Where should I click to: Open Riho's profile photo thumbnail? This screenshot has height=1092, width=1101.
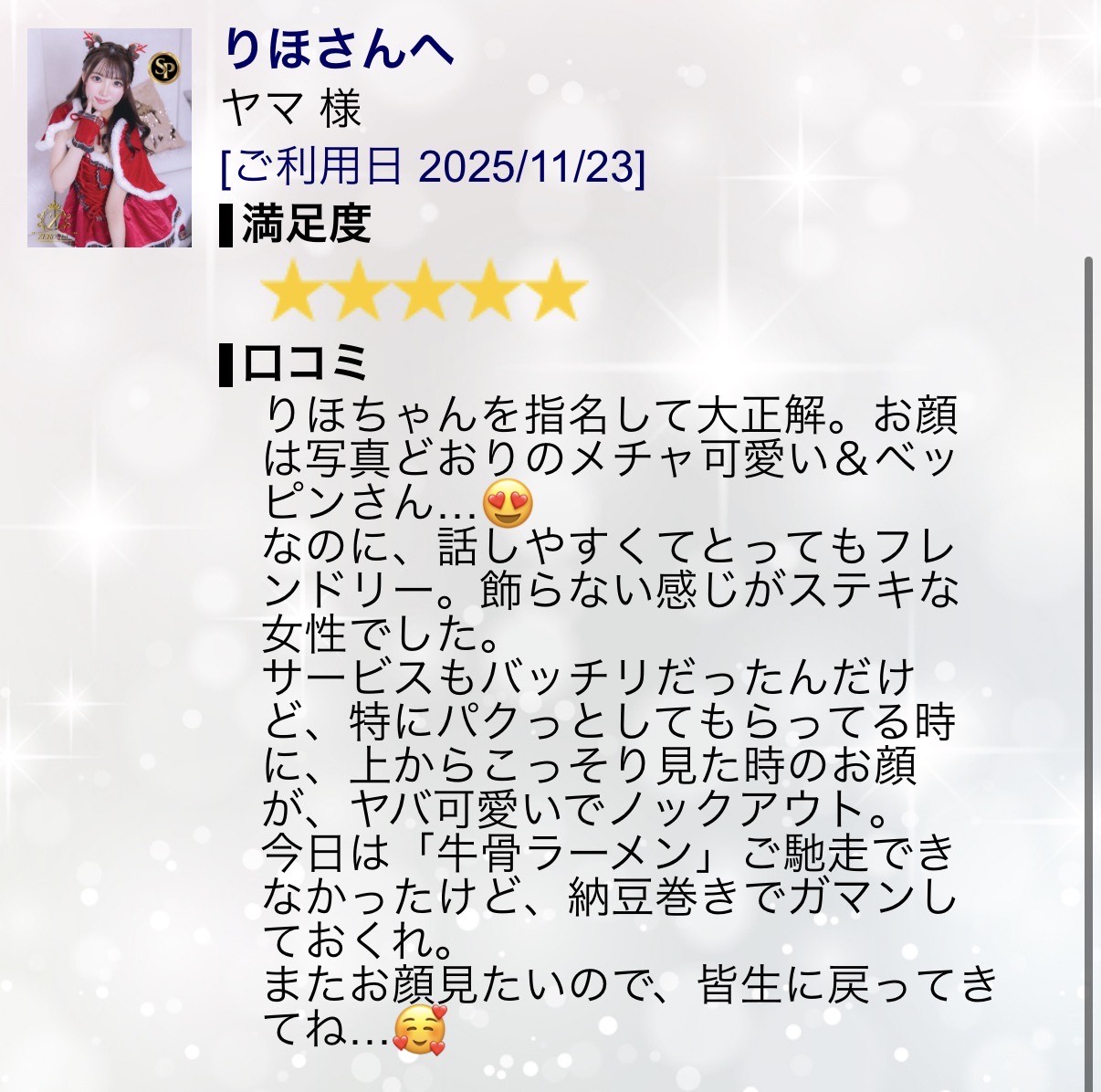[x=110, y=138]
